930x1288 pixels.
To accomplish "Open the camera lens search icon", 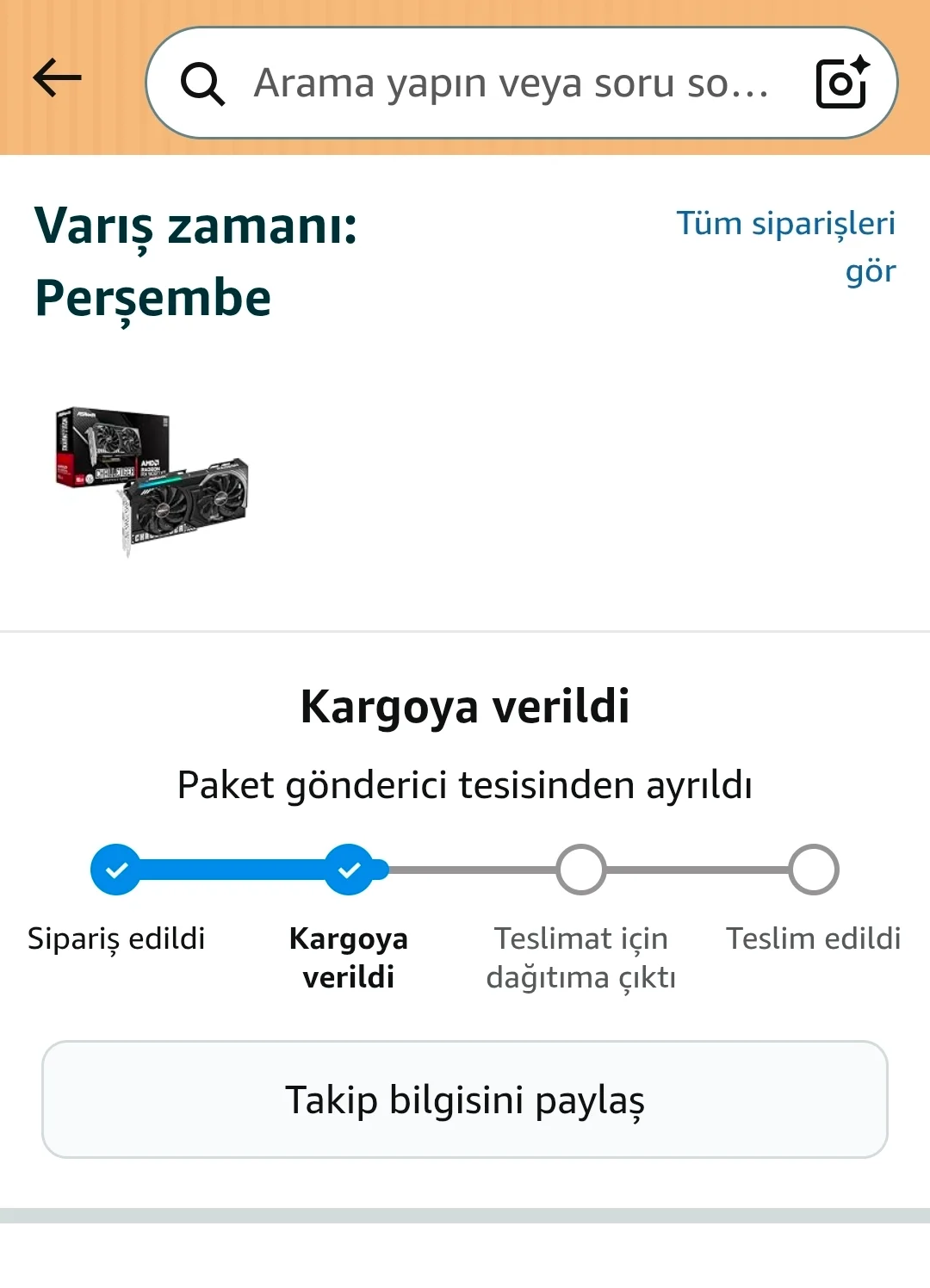I will click(842, 83).
